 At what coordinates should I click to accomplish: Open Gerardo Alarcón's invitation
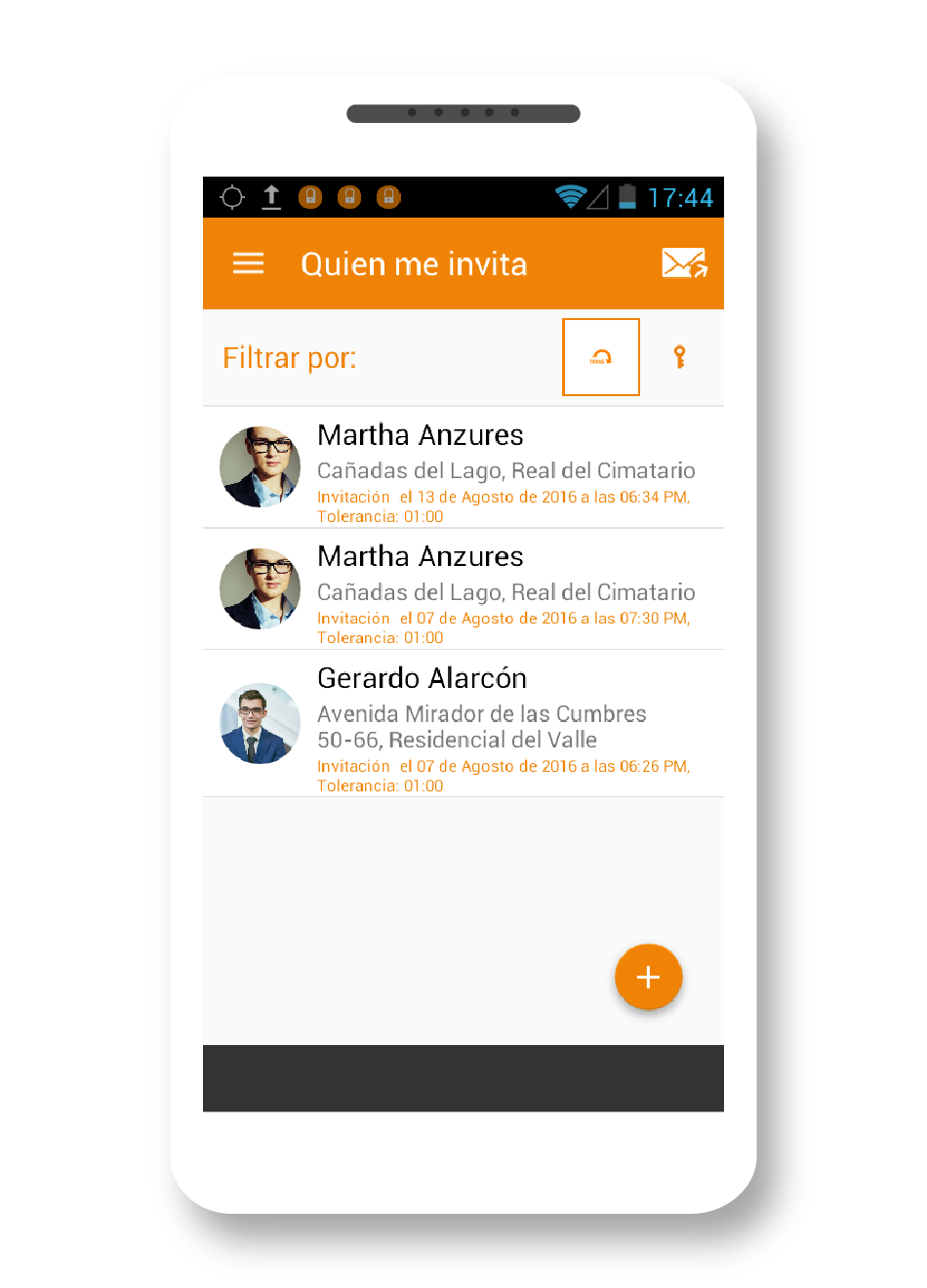pyautogui.click(x=463, y=724)
